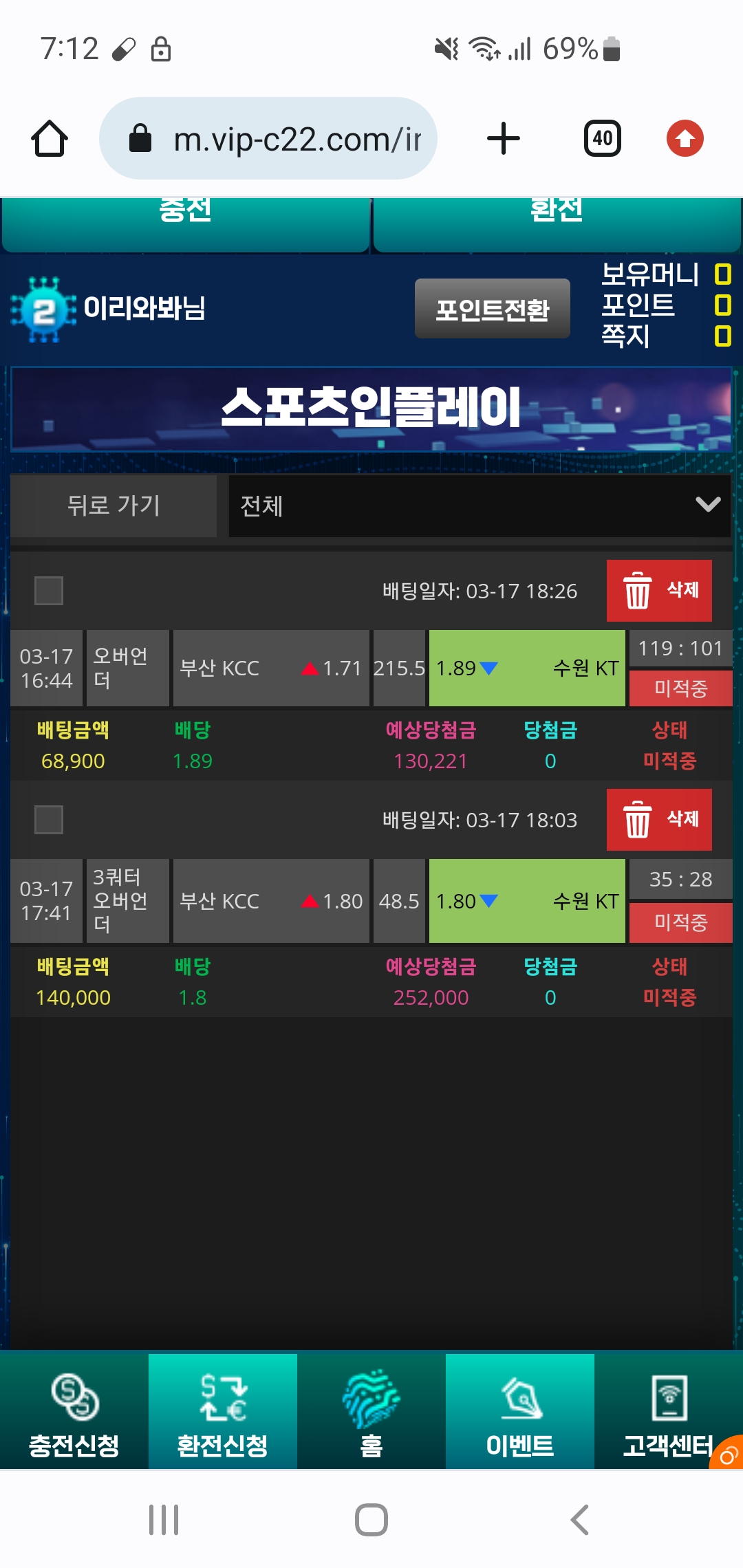This screenshot has height=1568, width=743.
Task: Delete the bet placed at 18:03
Action: click(x=658, y=820)
